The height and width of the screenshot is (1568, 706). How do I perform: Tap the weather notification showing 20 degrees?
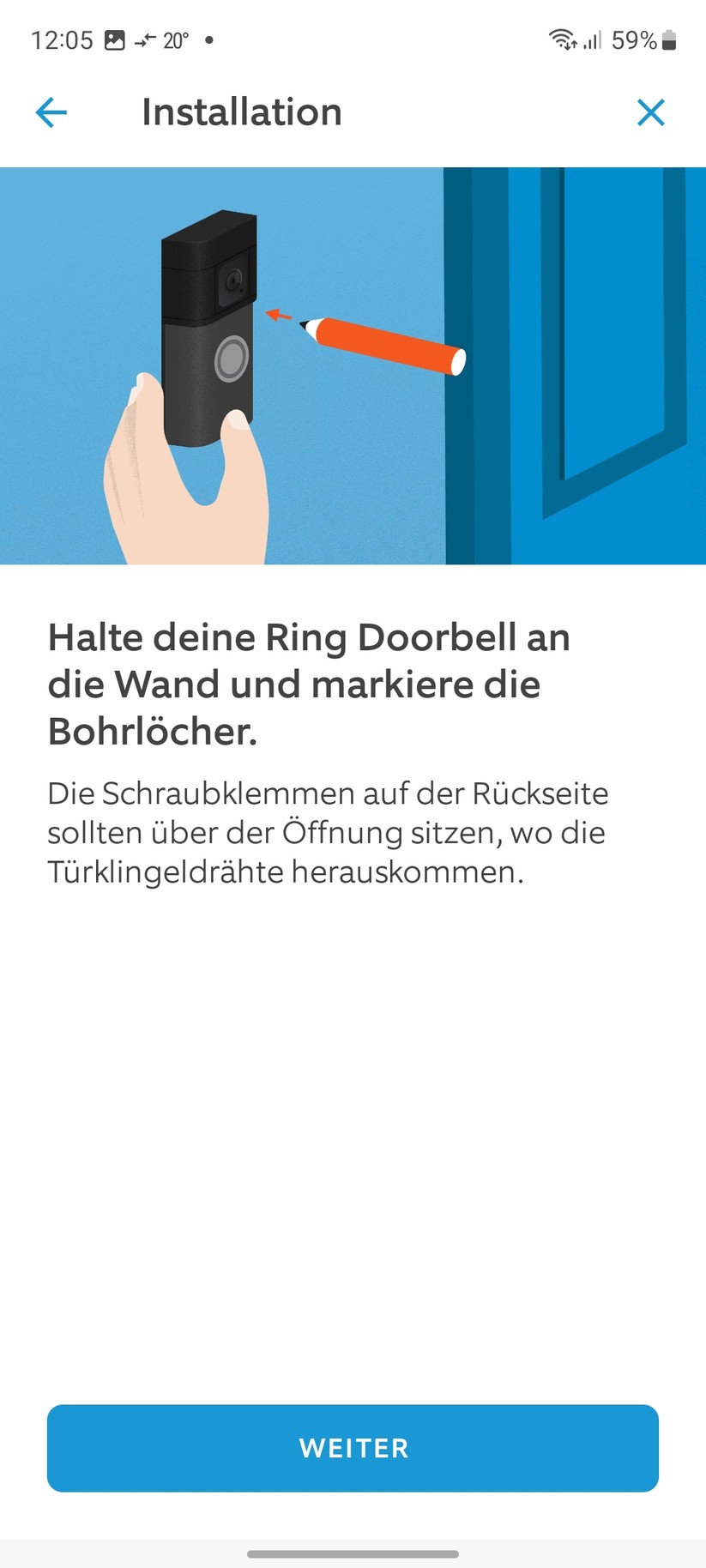click(176, 39)
